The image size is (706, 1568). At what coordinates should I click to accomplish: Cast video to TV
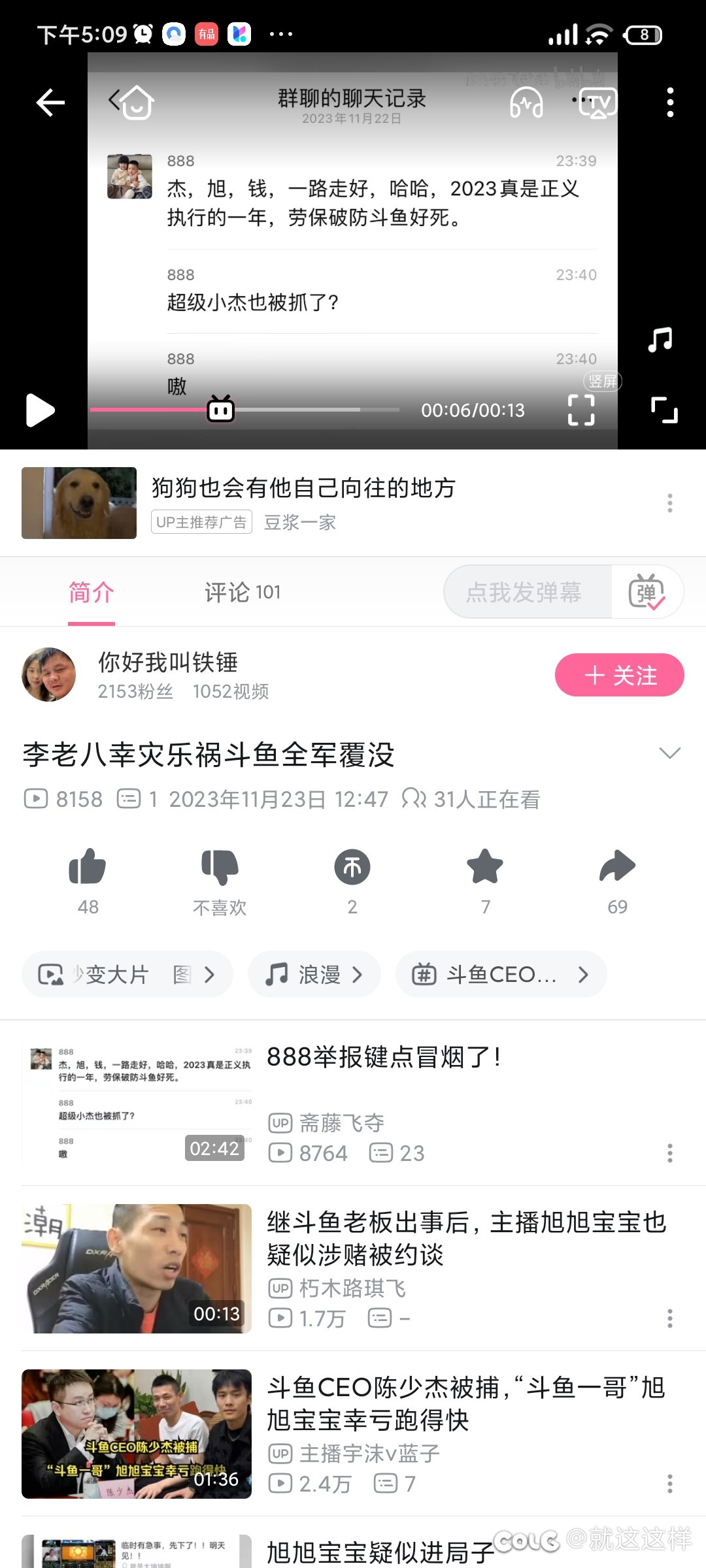[597, 103]
